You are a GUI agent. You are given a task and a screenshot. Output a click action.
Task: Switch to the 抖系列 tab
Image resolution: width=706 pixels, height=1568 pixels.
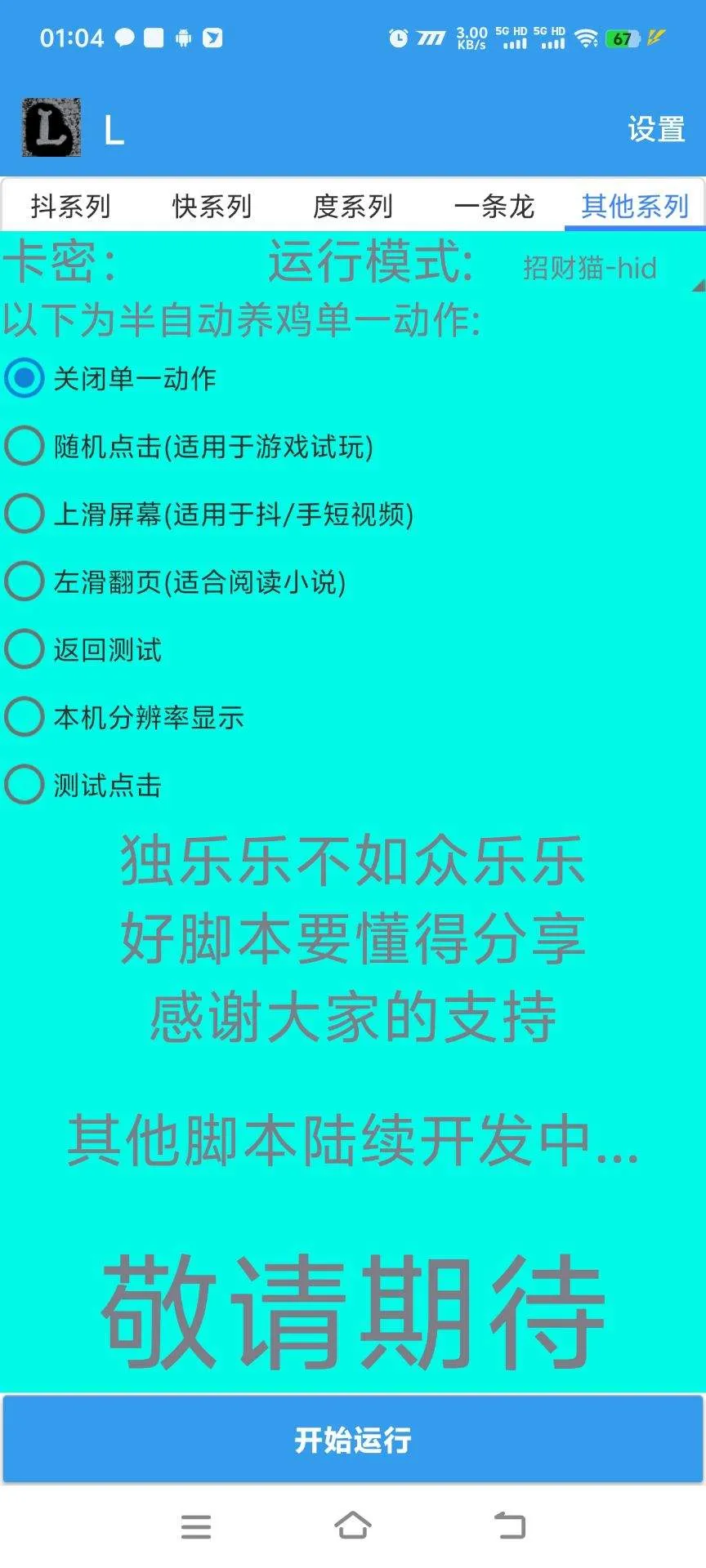(x=70, y=207)
